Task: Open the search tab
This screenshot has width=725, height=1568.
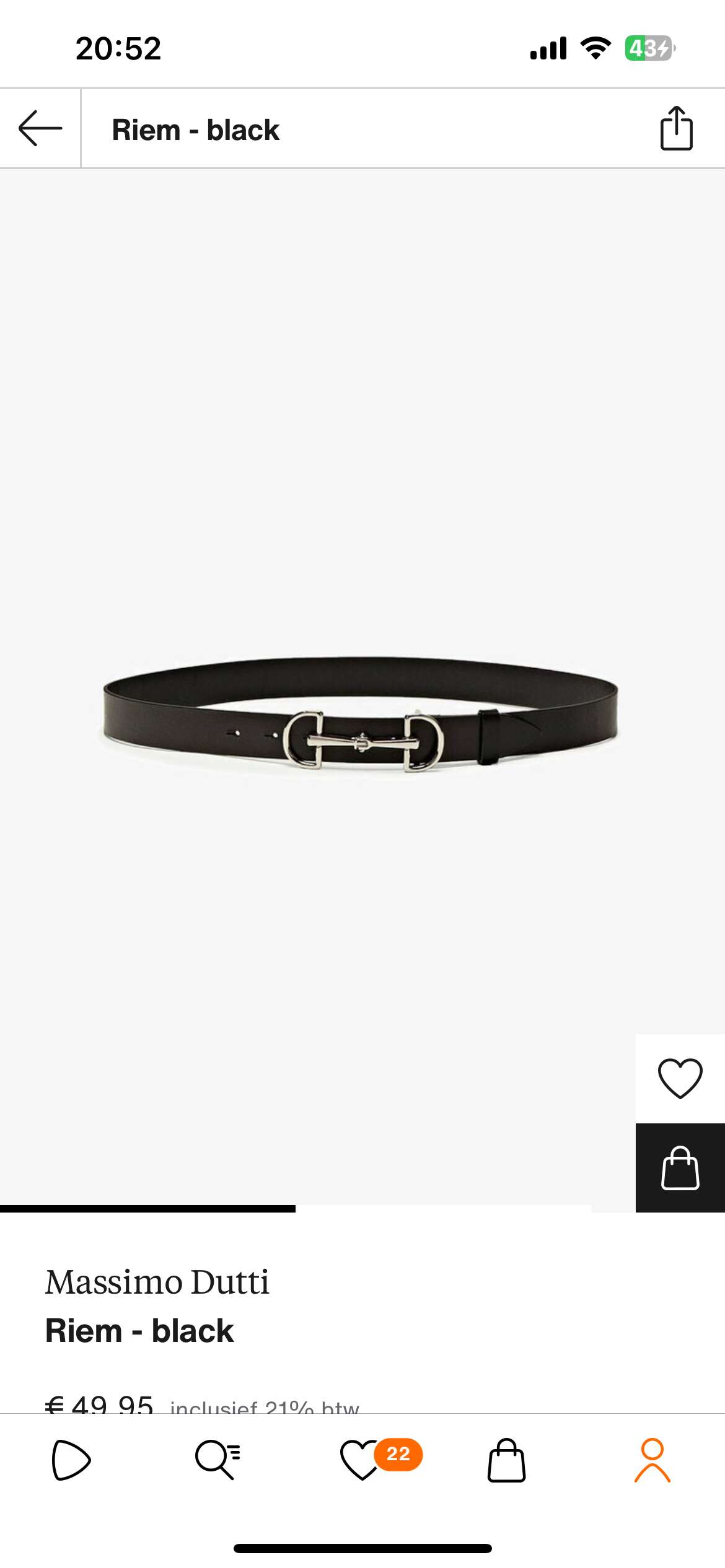Action: (217, 1460)
